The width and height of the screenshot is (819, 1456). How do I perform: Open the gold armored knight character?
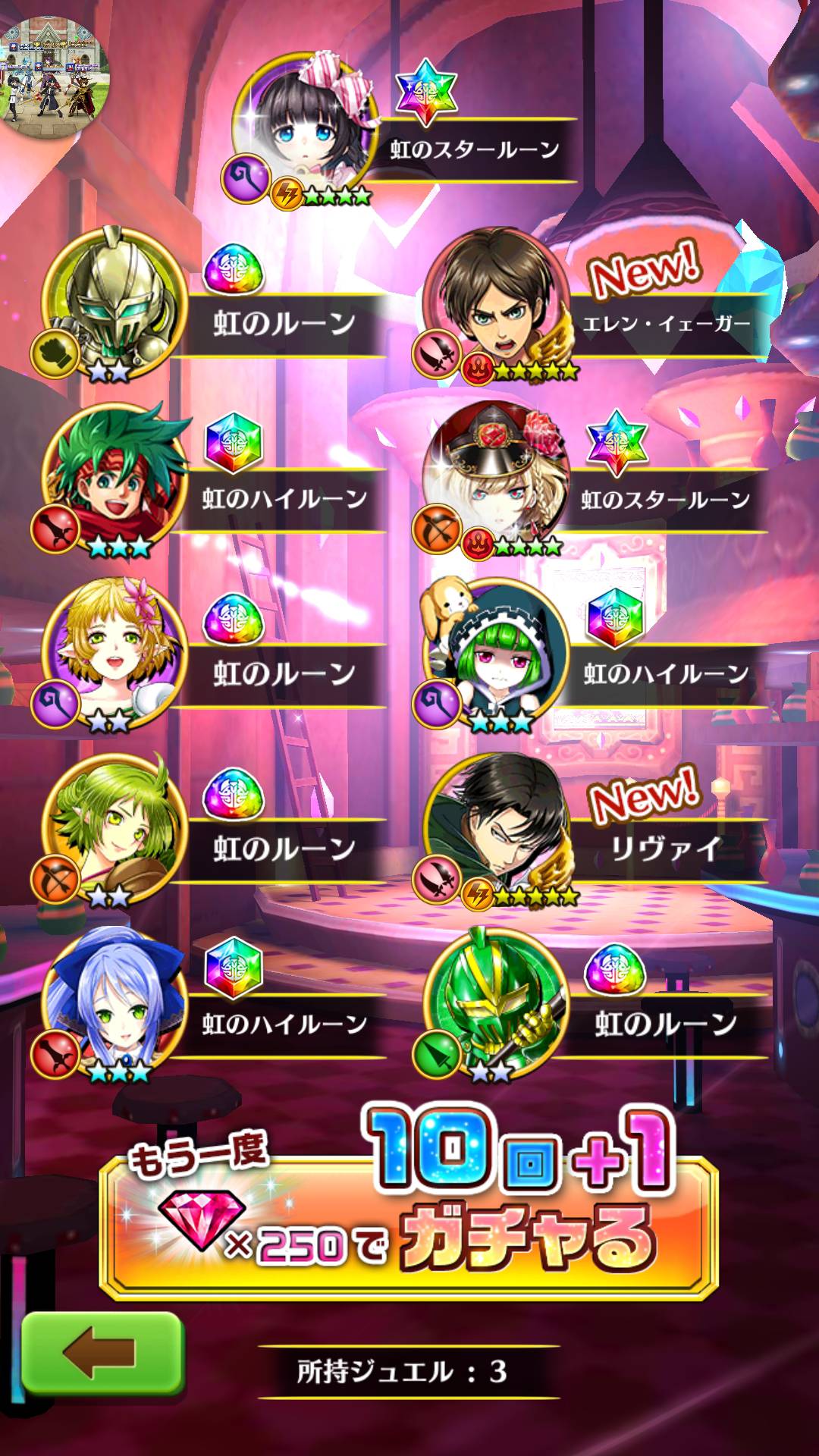pos(115,297)
